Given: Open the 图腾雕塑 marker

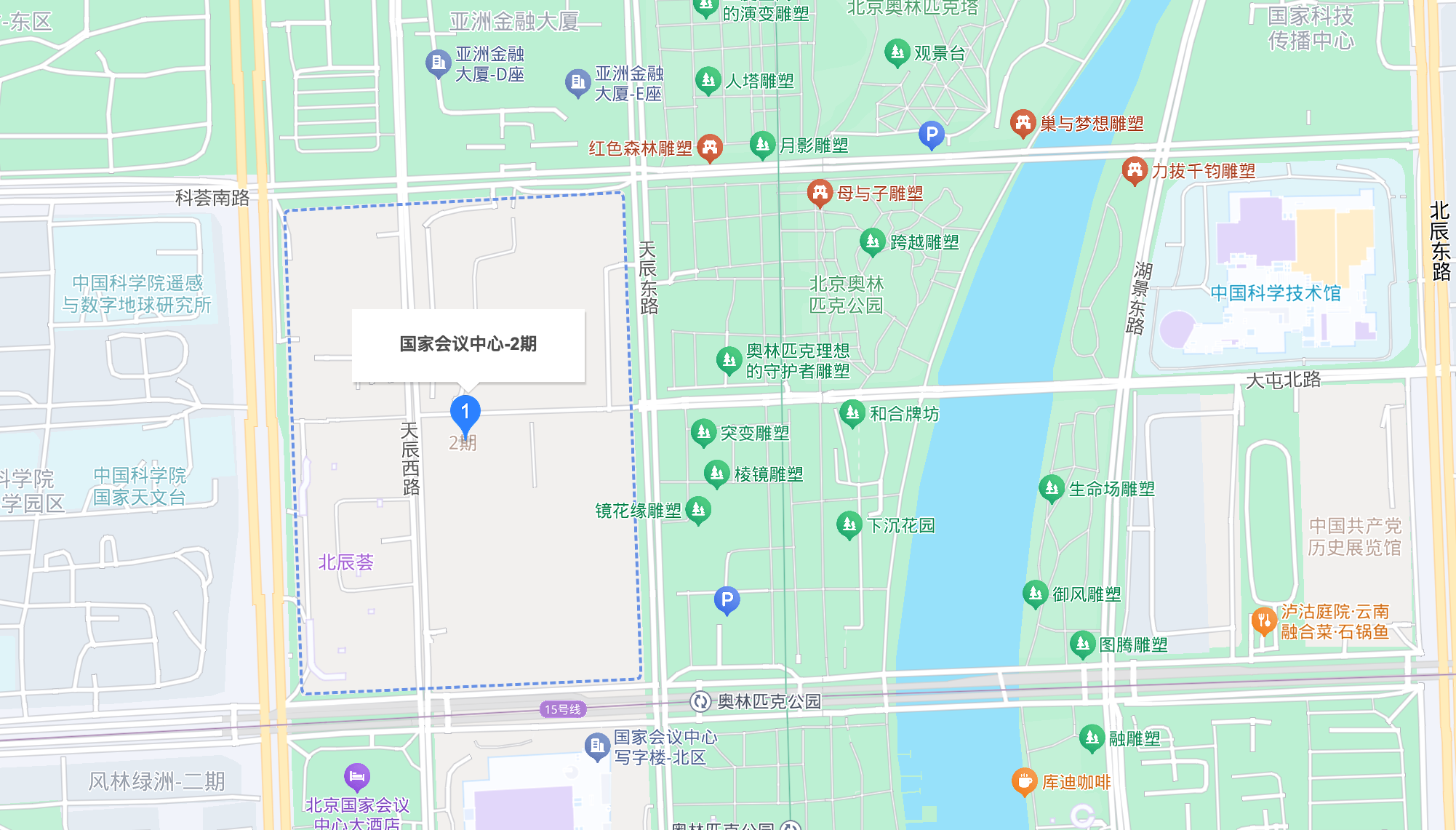Looking at the screenshot, I should tap(1082, 644).
